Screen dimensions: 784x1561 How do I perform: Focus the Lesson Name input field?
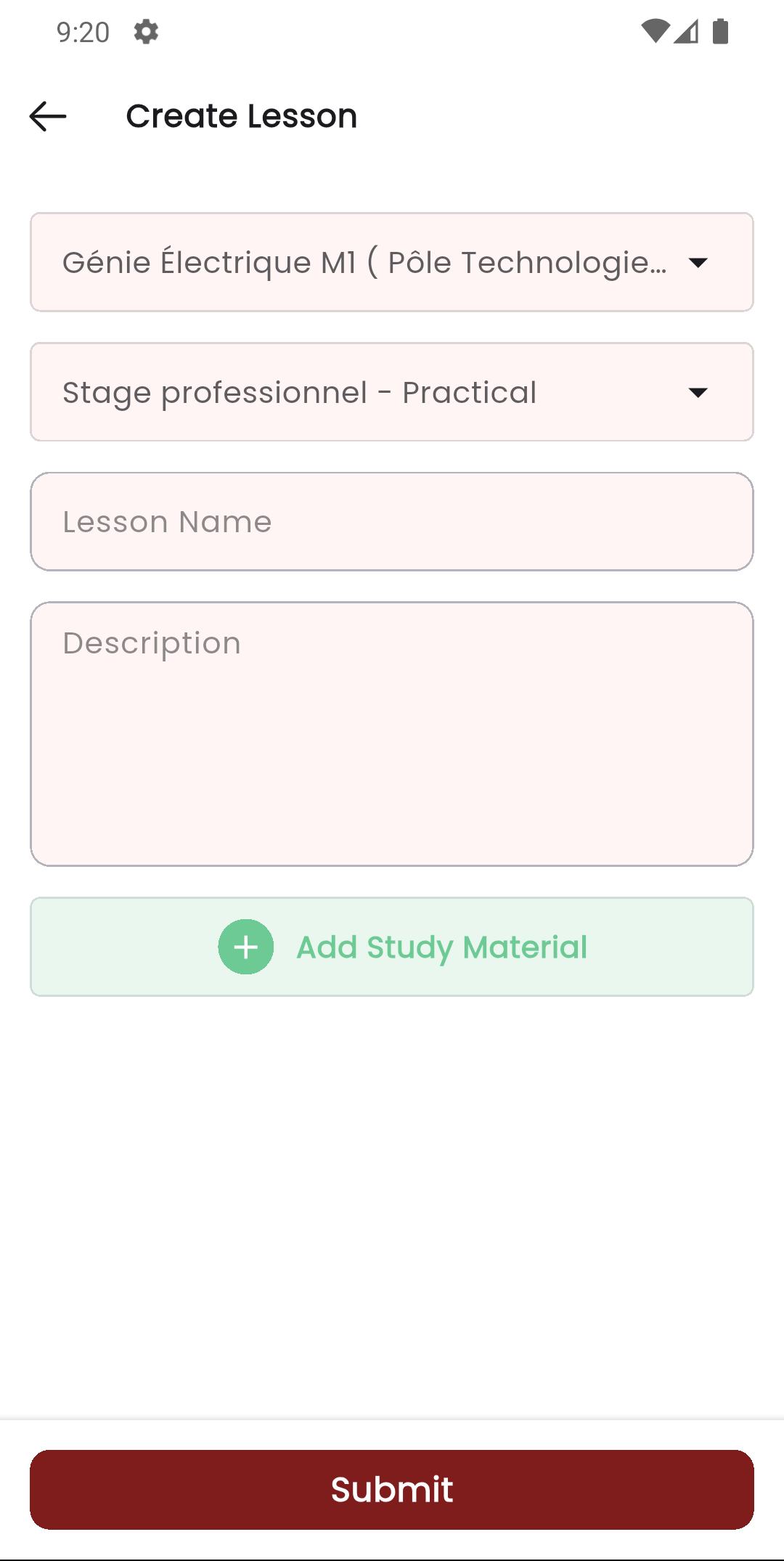click(392, 521)
